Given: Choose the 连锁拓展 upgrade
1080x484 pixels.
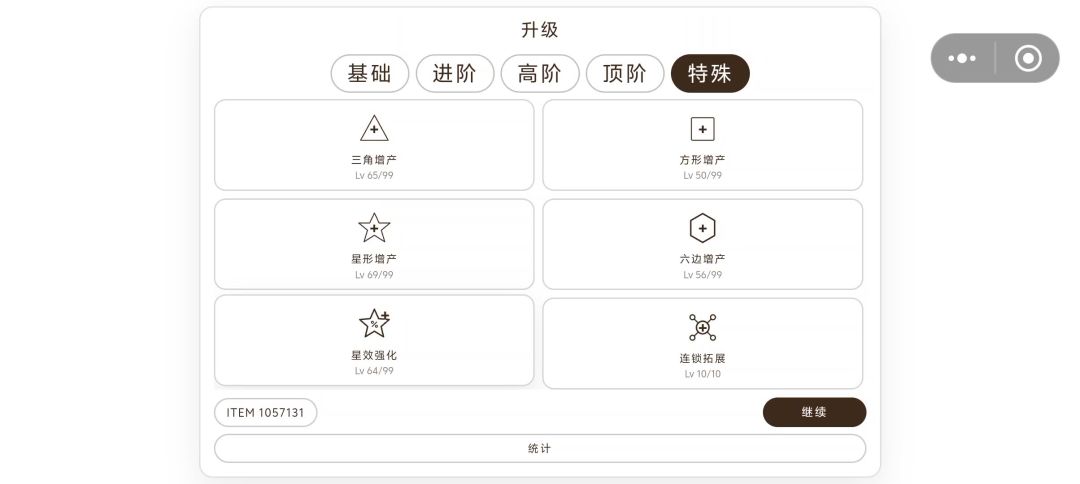Looking at the screenshot, I should pyautogui.click(x=702, y=343).
